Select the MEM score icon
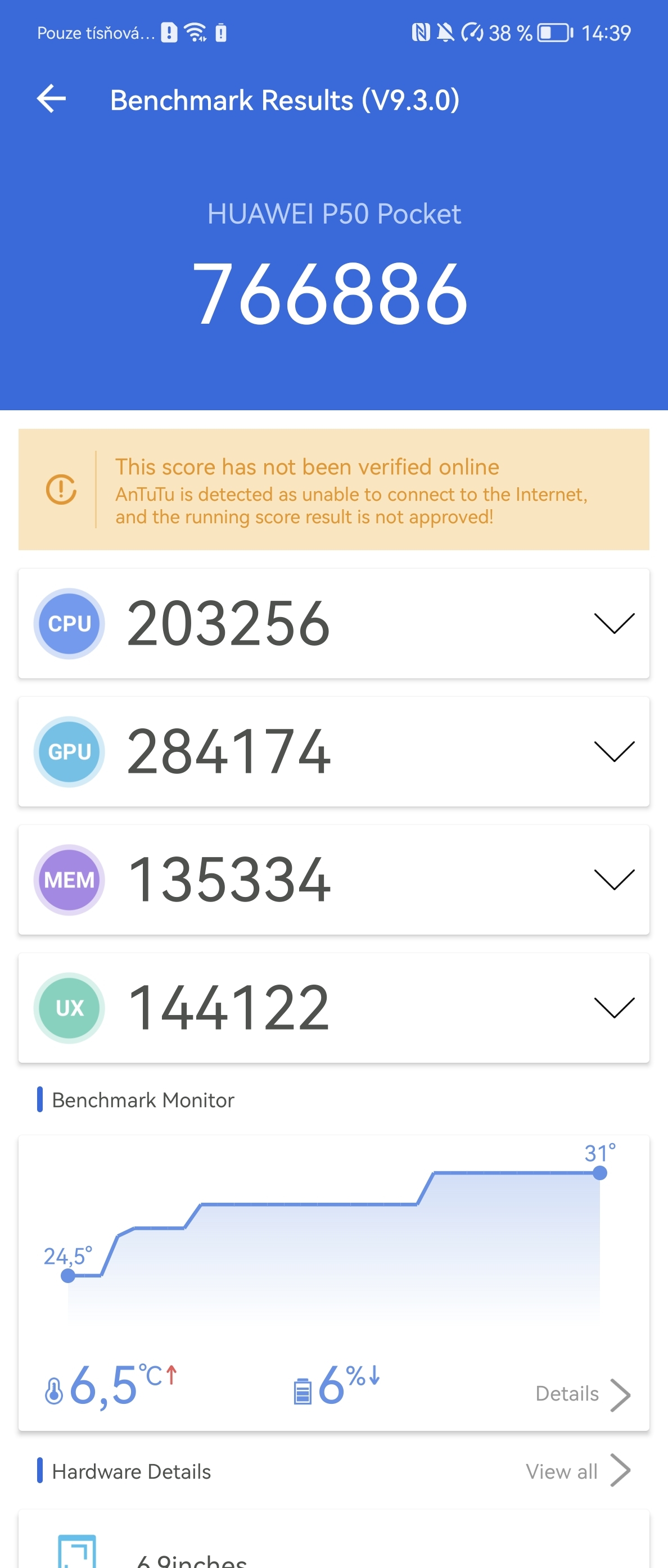The image size is (668, 1568). [69, 880]
